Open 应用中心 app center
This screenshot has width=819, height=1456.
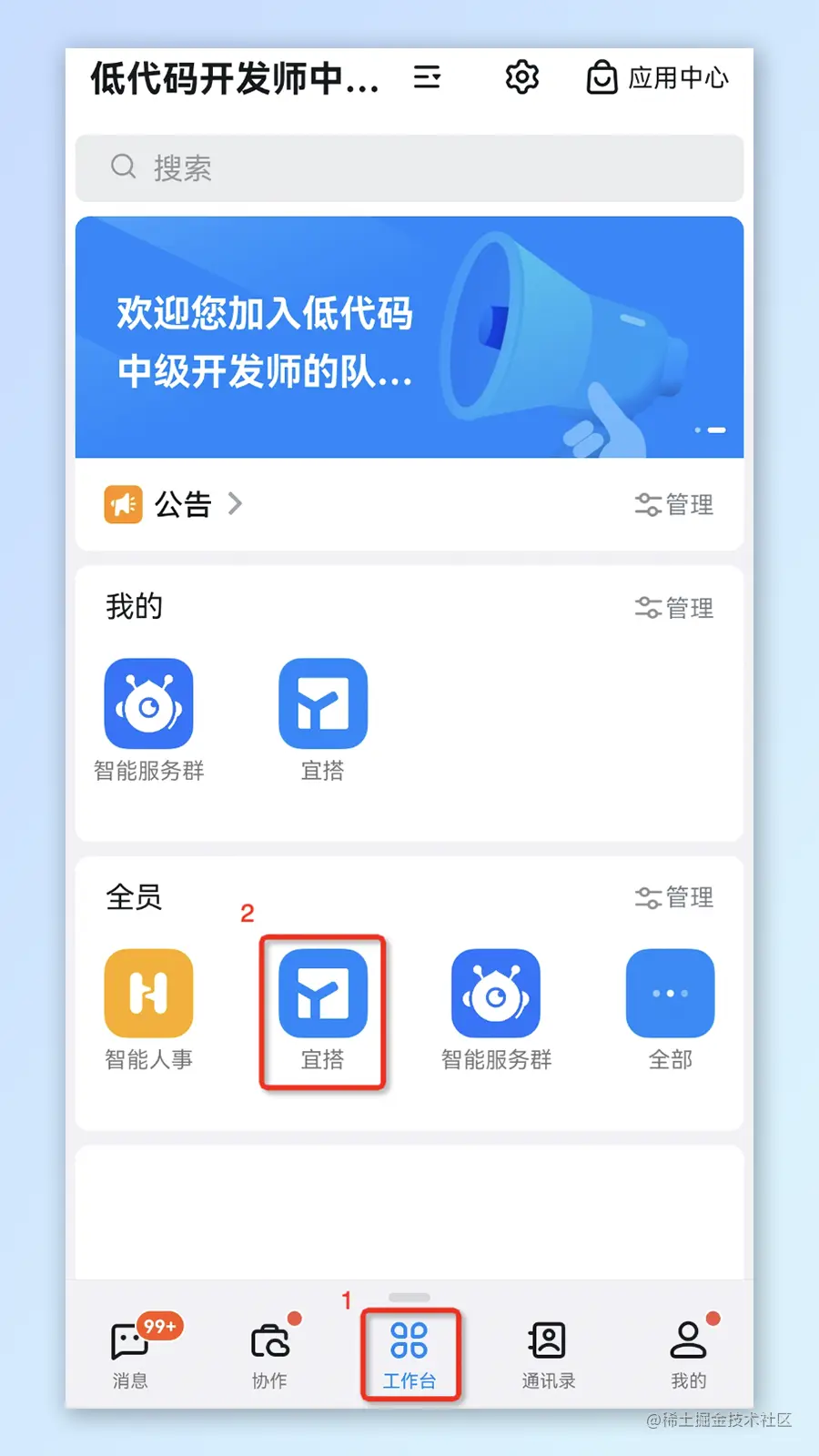pos(657,78)
